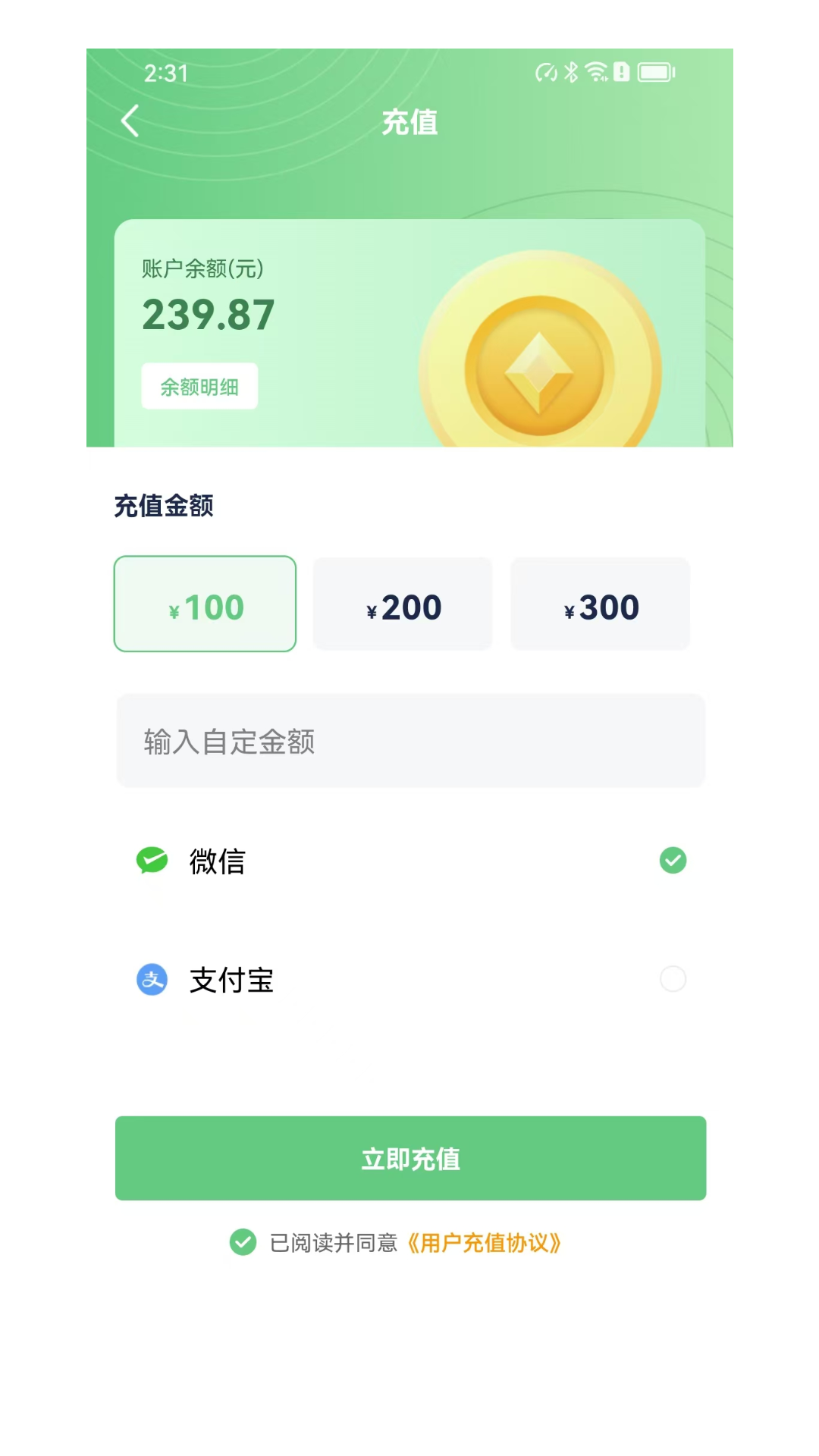Image resolution: width=819 pixels, height=1456 pixels.
Task: Click the back arrow at top left
Action: point(130,121)
